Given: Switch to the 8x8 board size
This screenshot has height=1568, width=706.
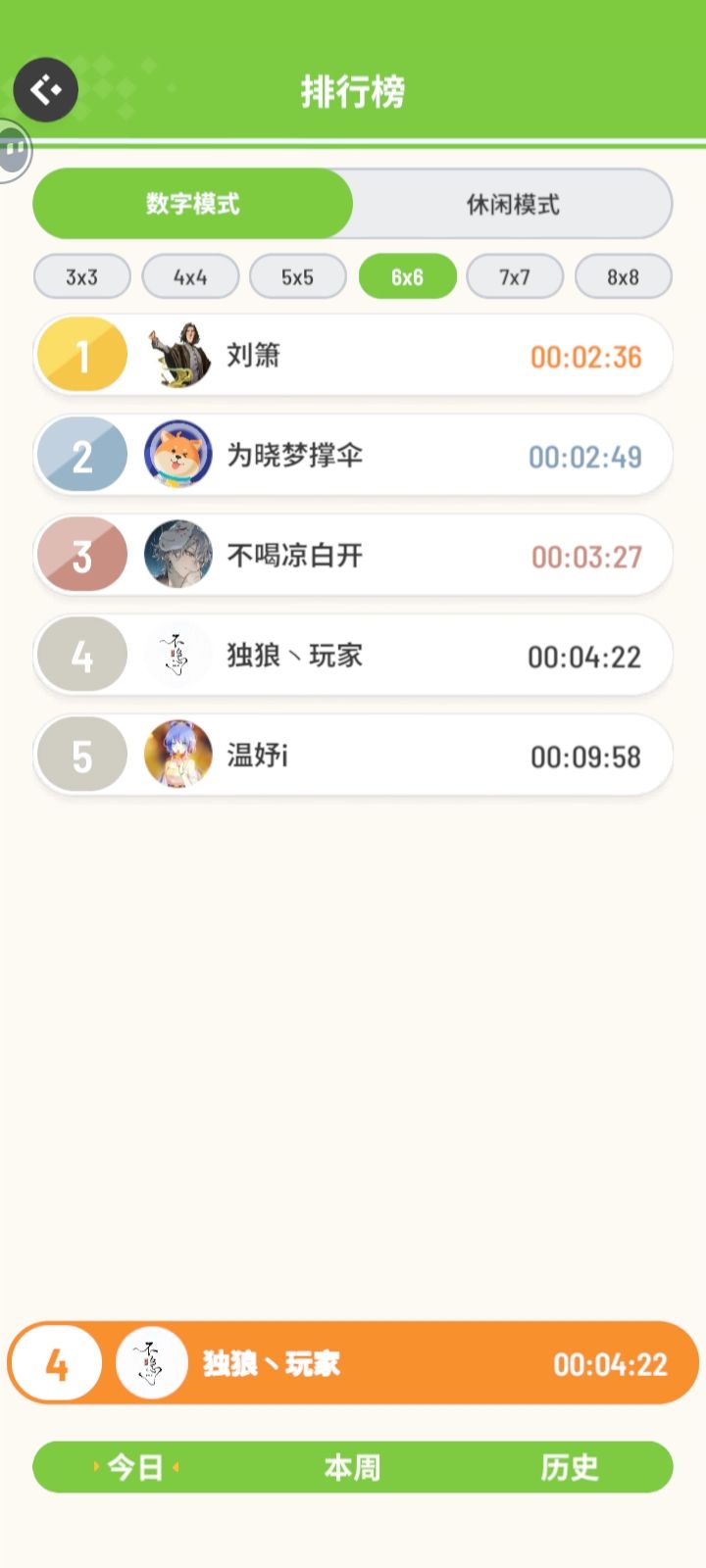Looking at the screenshot, I should coord(624,276).
